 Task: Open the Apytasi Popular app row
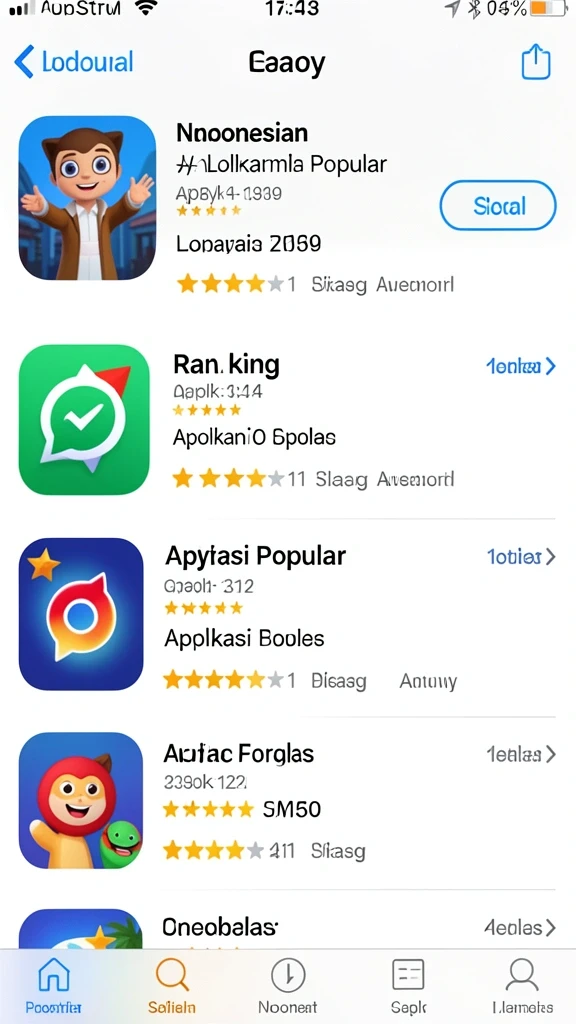[287, 614]
